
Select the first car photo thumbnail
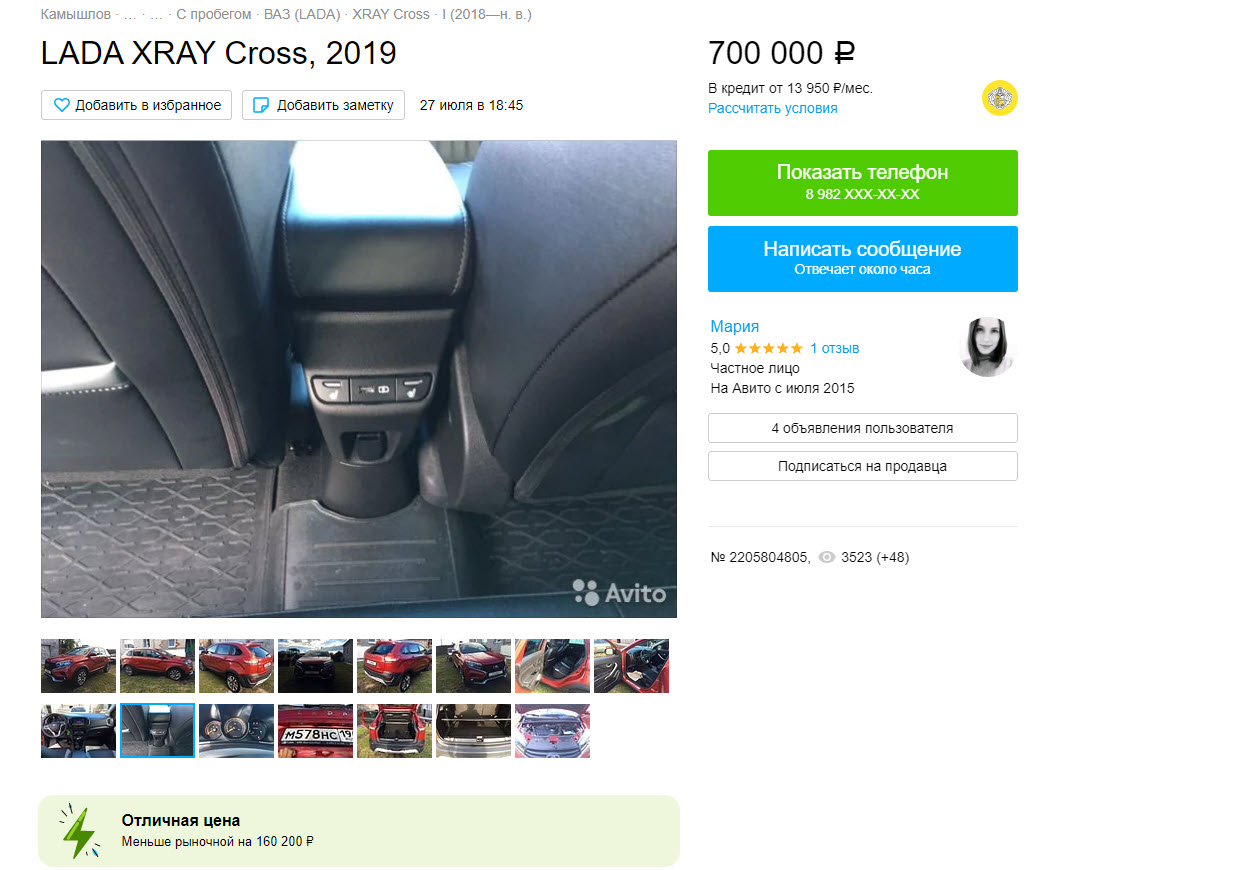(78, 666)
